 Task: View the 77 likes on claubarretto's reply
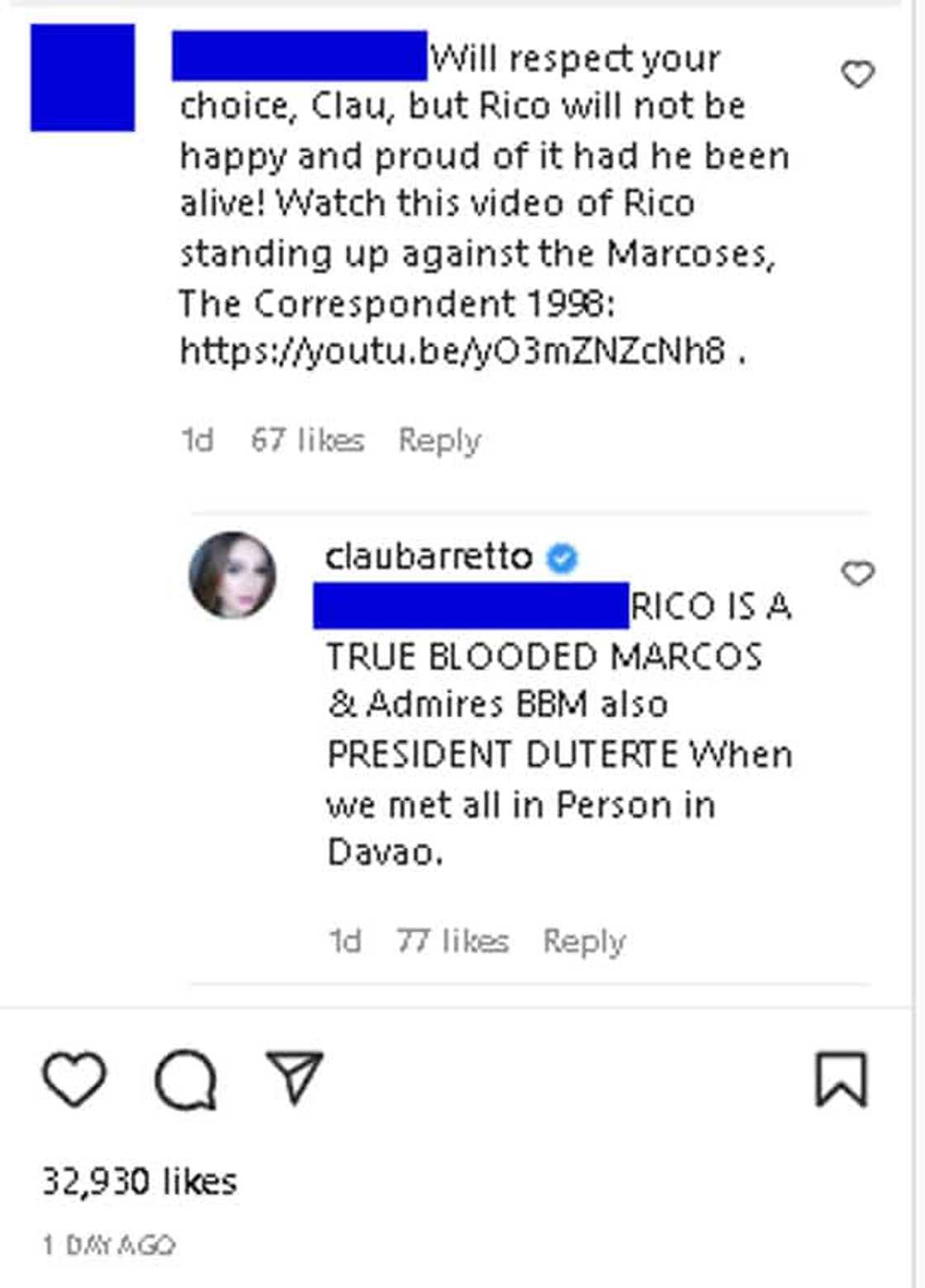tap(452, 941)
